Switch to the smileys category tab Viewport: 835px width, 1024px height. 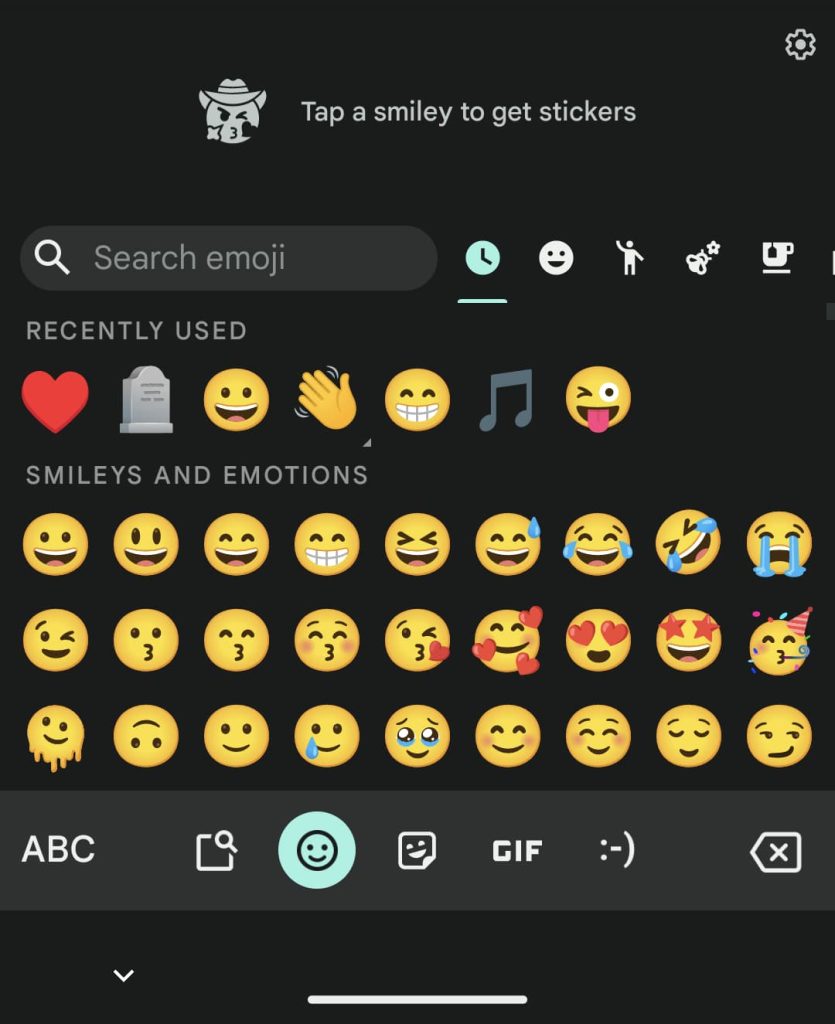click(x=556, y=258)
